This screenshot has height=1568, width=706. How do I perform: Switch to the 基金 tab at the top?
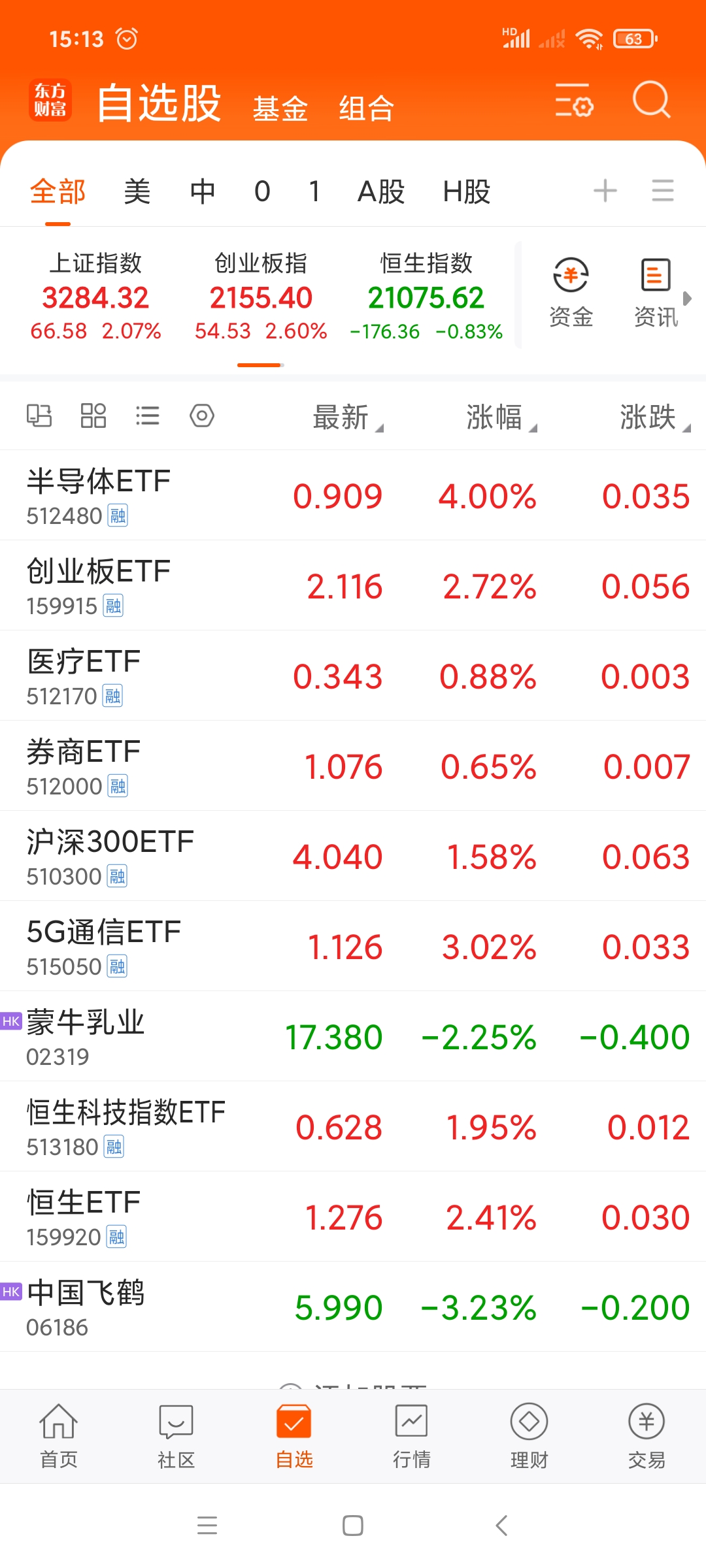pos(280,108)
